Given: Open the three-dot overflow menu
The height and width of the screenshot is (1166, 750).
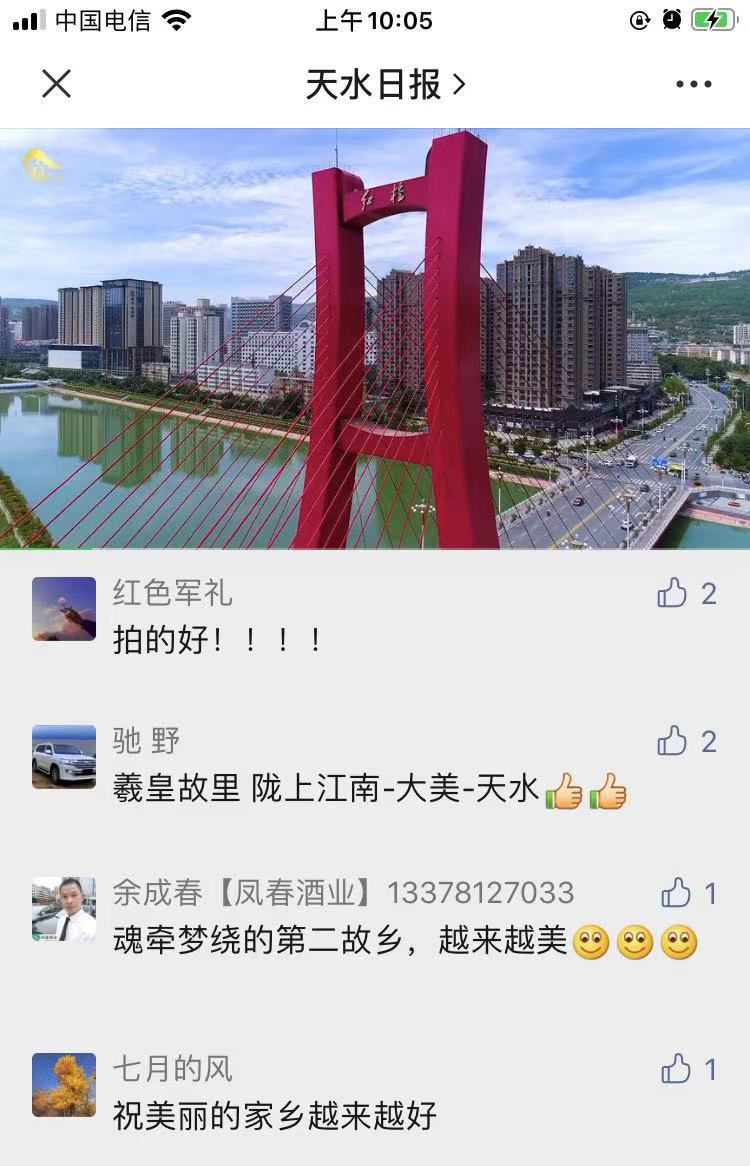Looking at the screenshot, I should click(693, 84).
